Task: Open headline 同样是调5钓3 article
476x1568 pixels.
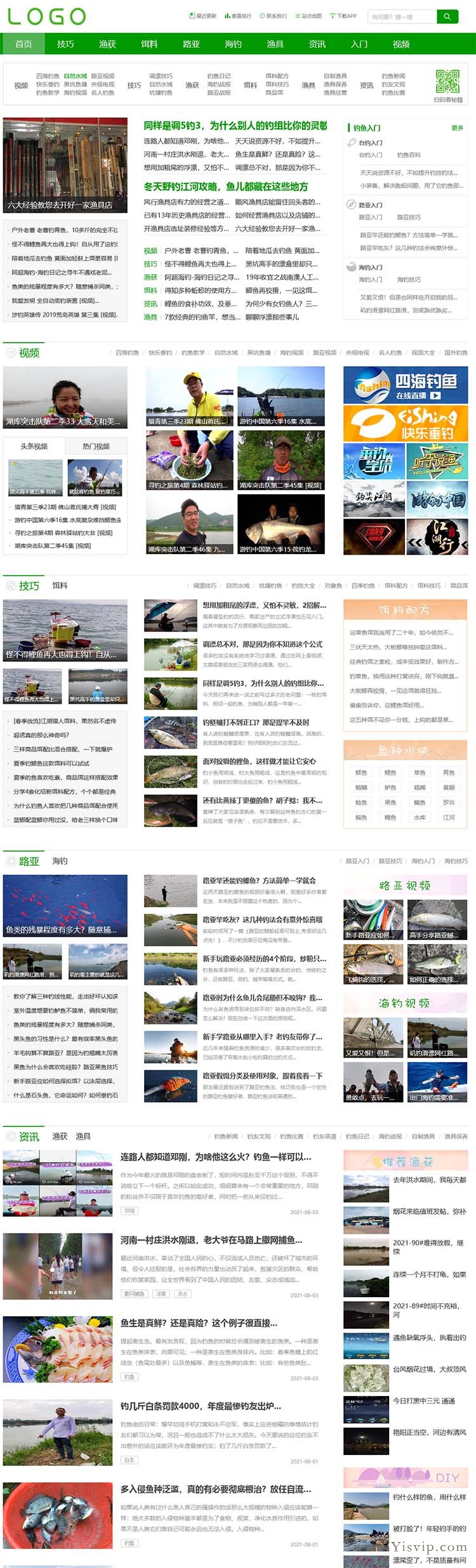Action: [235, 126]
